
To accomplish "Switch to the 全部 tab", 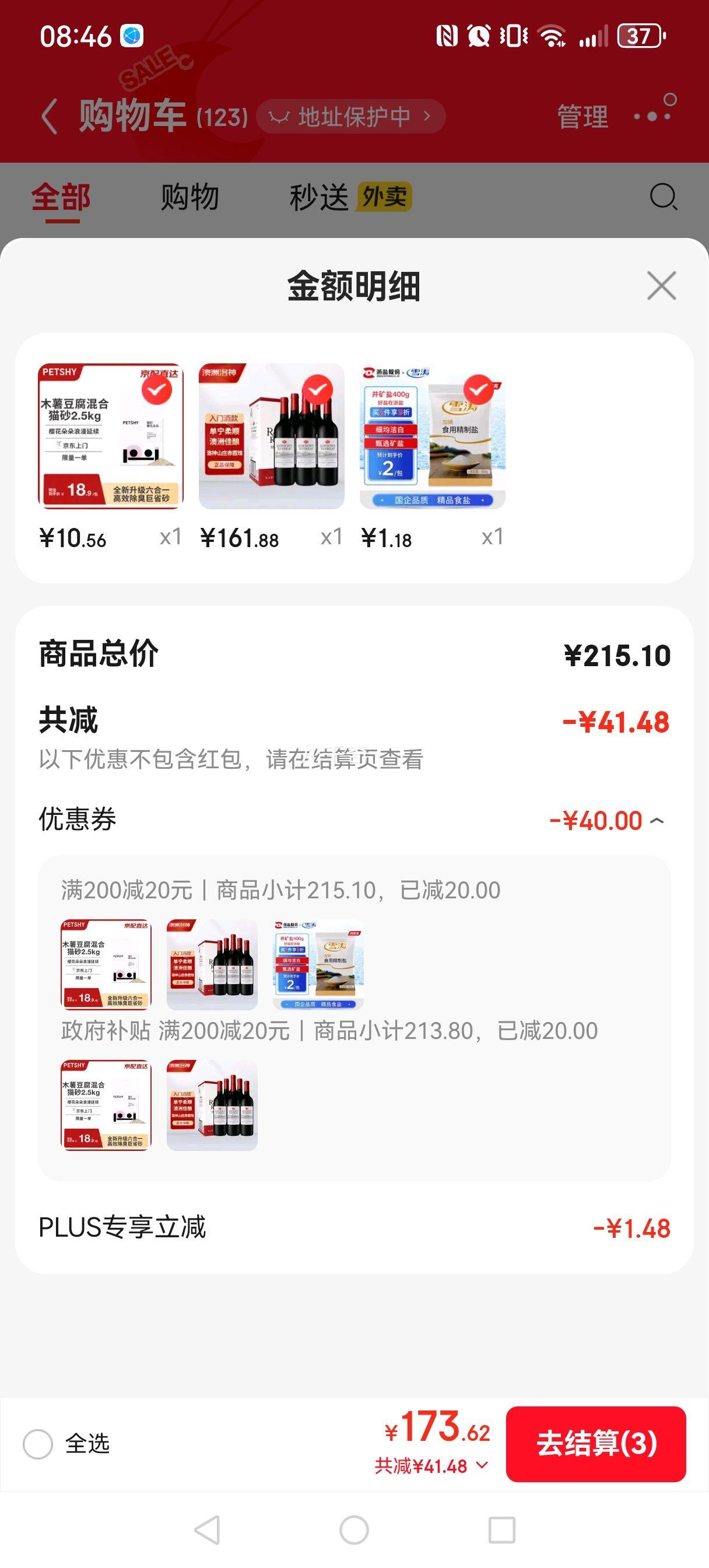I will [61, 198].
